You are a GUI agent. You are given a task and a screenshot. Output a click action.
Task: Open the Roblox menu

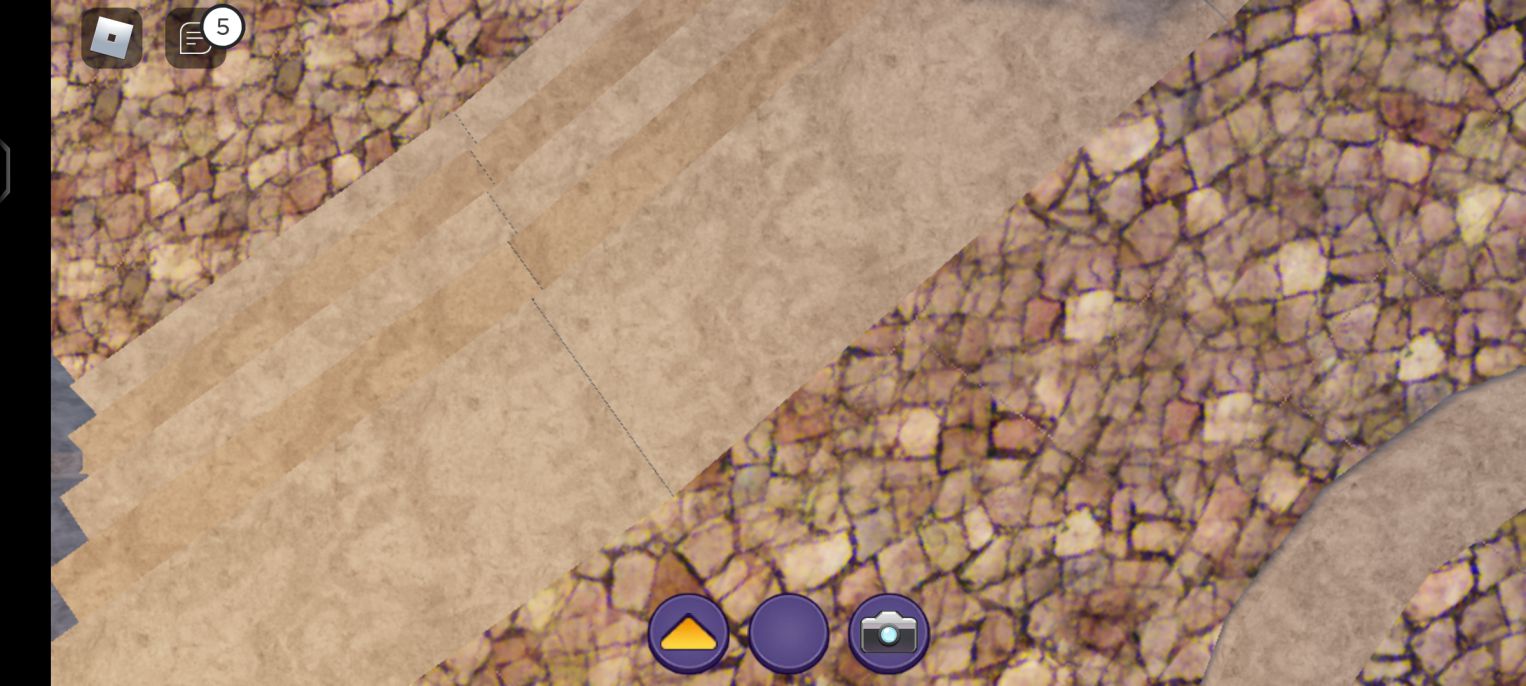(111, 39)
